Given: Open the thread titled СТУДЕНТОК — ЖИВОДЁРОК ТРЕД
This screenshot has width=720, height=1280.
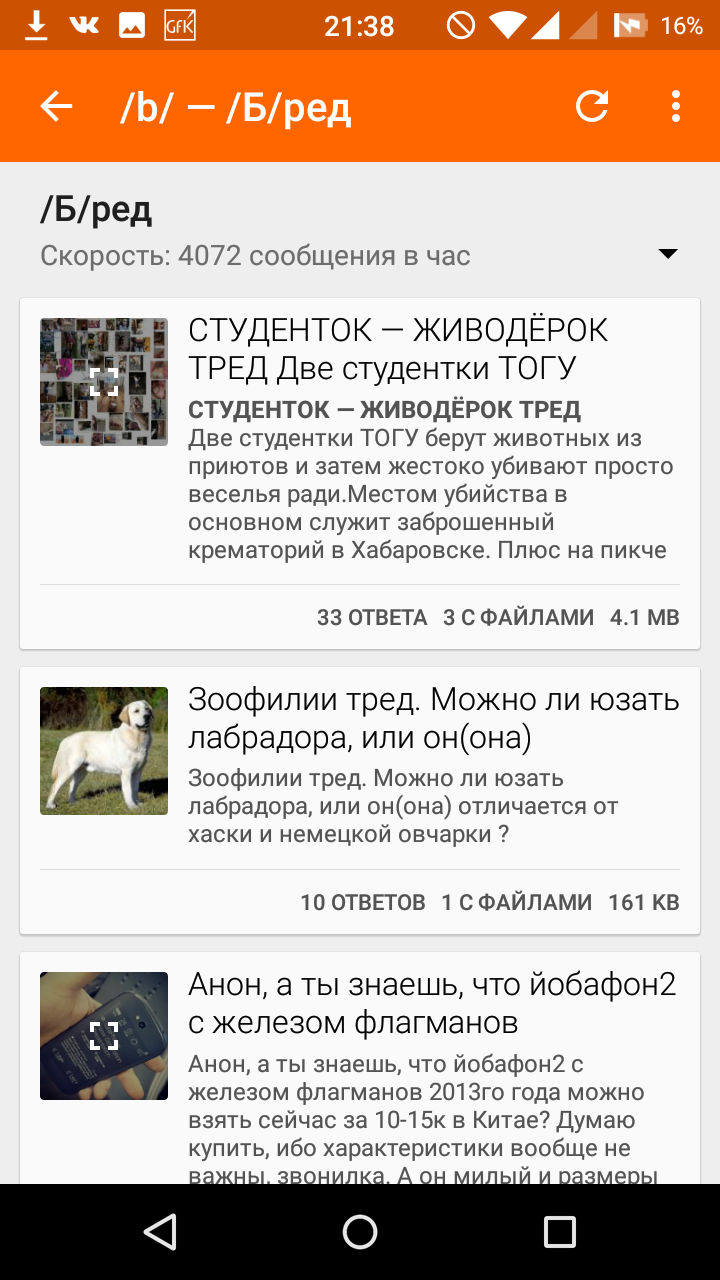Looking at the screenshot, I should pos(398,349).
